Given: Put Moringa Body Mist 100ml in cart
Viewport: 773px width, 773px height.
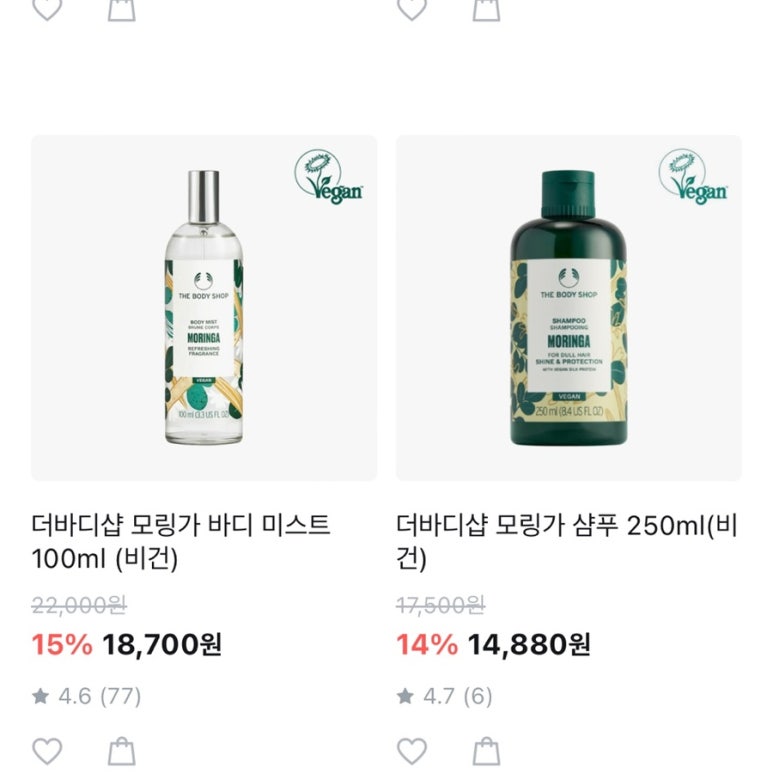Looking at the screenshot, I should click(122, 751).
